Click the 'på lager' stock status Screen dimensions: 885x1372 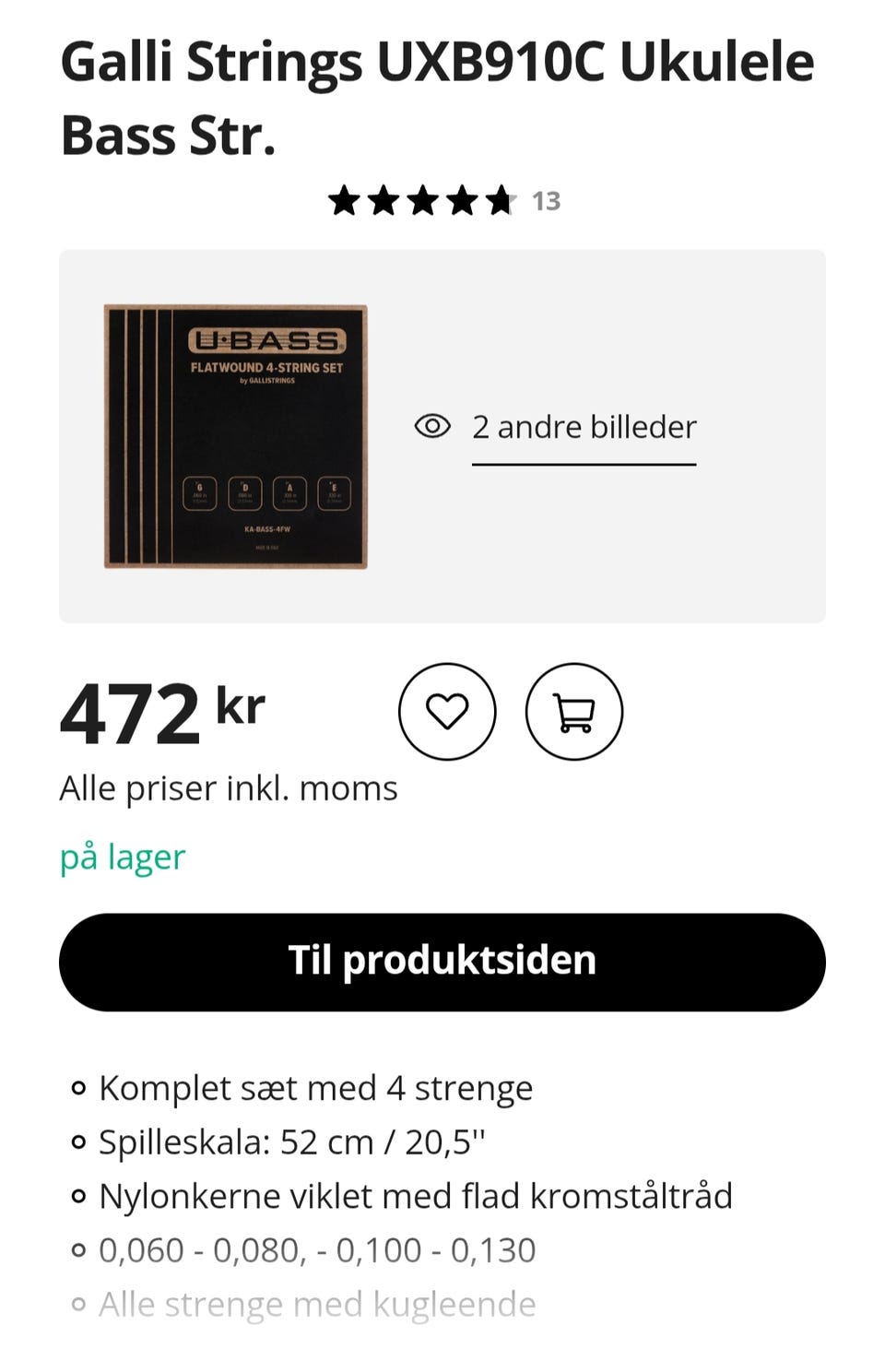pyautogui.click(x=121, y=856)
